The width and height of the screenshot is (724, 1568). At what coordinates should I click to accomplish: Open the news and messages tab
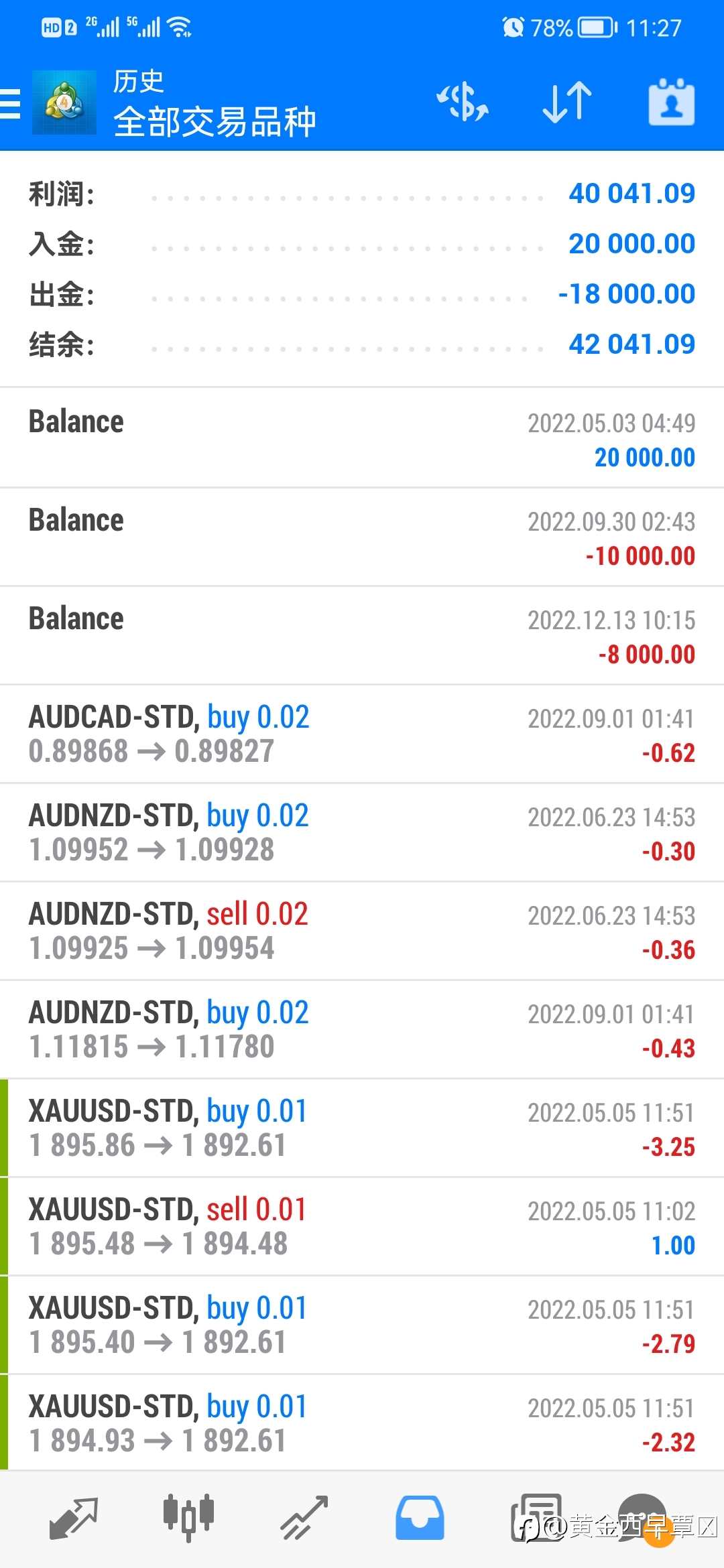pyautogui.click(x=536, y=1518)
